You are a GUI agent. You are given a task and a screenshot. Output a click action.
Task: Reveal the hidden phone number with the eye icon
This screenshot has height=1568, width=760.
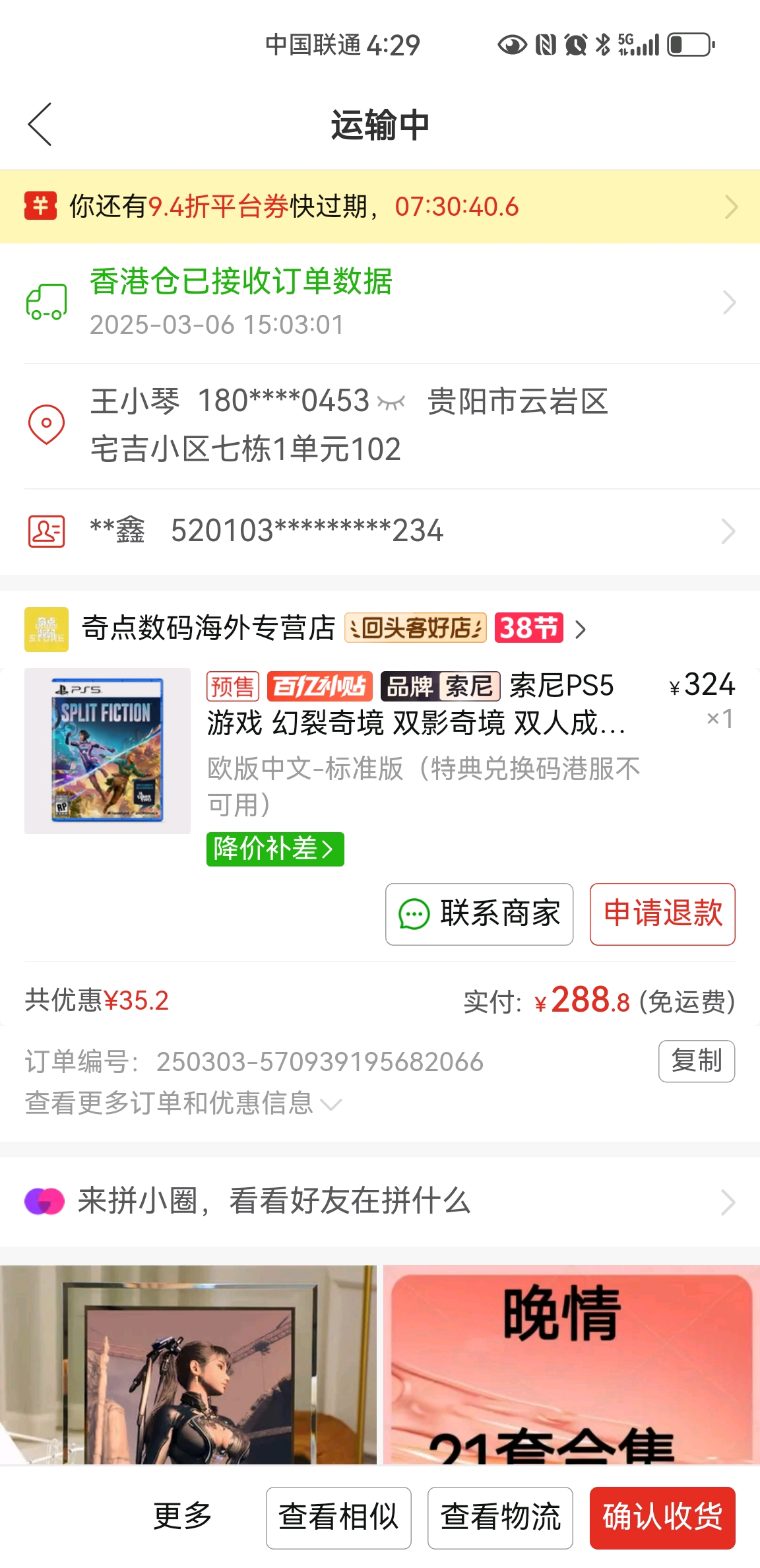pos(391,402)
